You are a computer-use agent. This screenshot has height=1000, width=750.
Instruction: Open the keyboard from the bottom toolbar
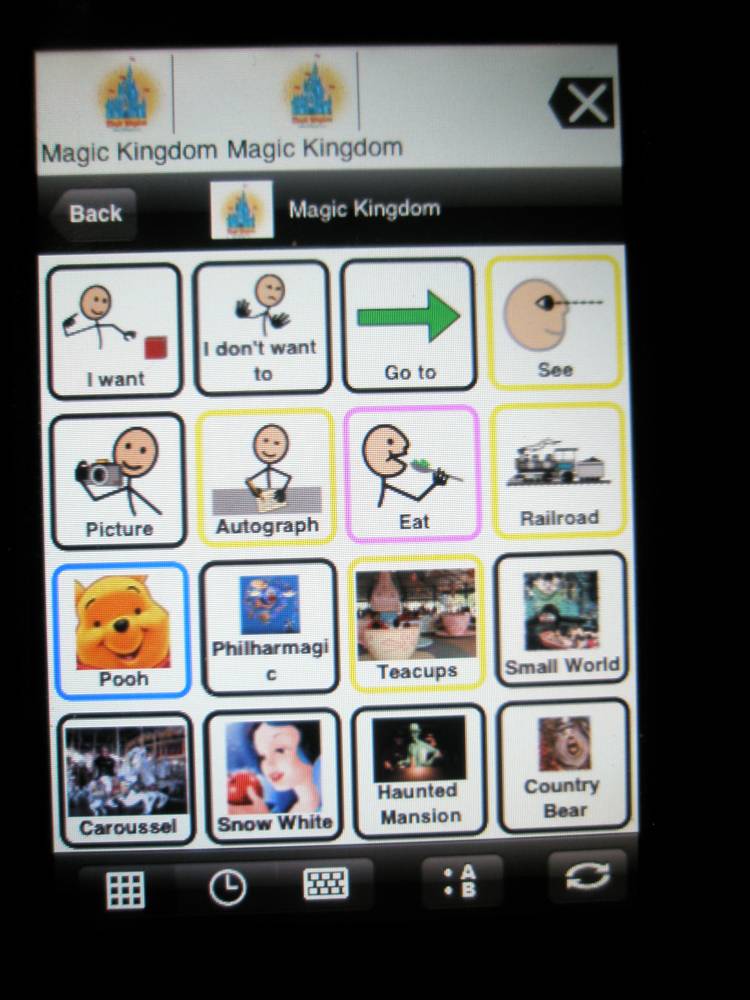click(325, 883)
